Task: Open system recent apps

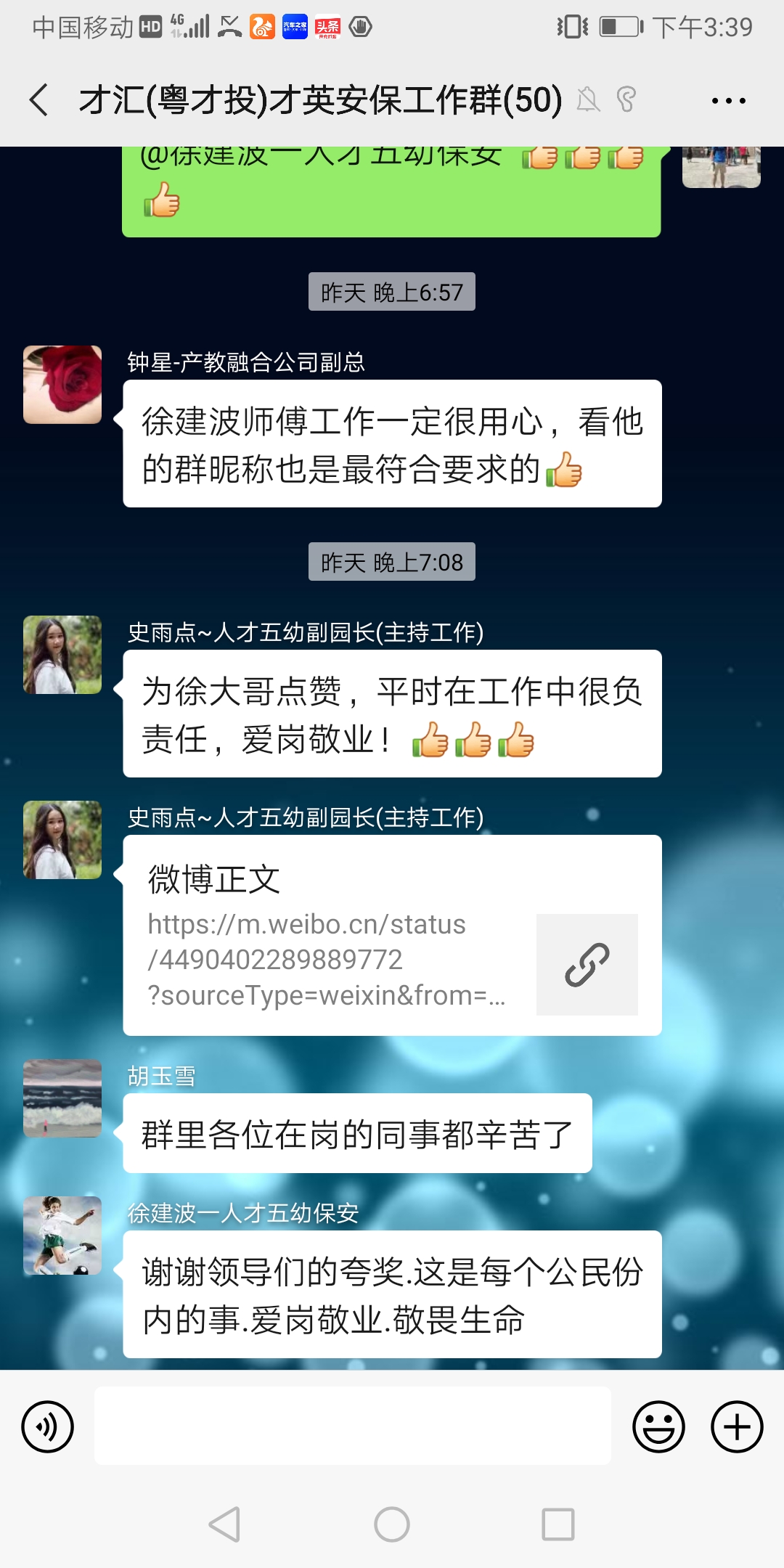Action: click(x=558, y=1524)
